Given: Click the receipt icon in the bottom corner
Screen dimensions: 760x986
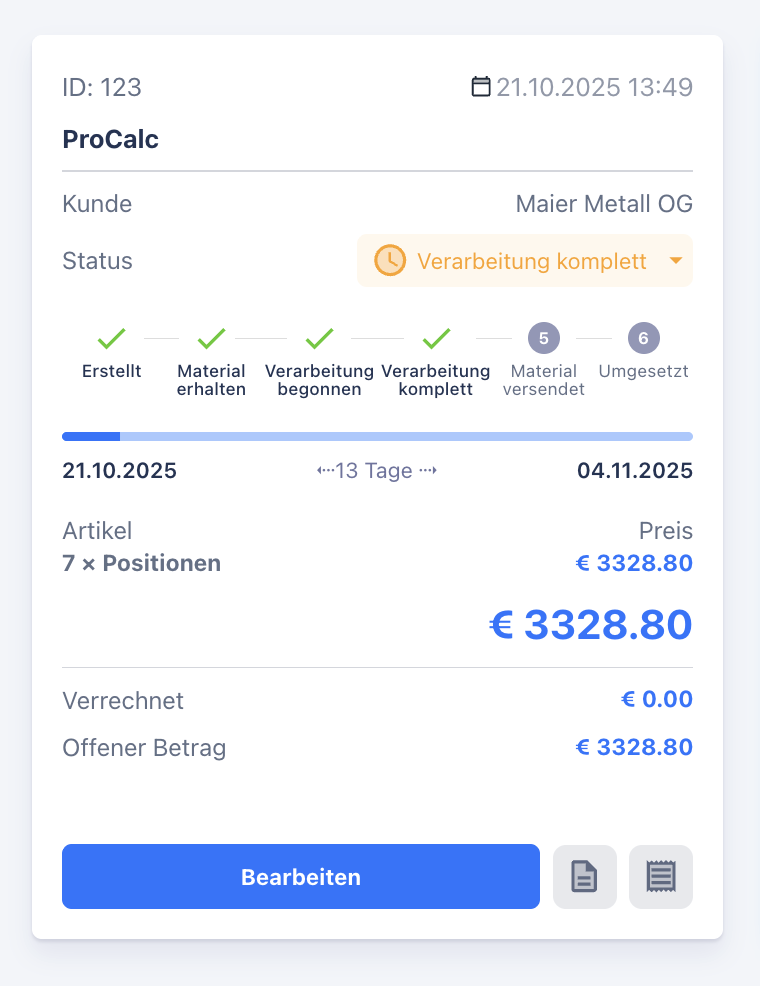Looking at the screenshot, I should (660, 877).
